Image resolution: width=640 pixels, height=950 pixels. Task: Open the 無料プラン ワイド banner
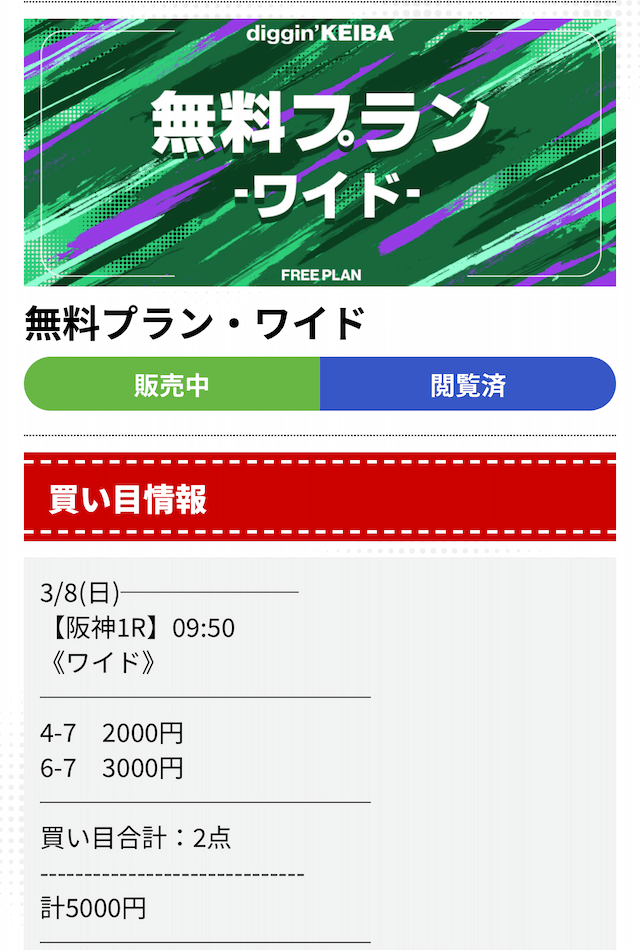(320, 152)
